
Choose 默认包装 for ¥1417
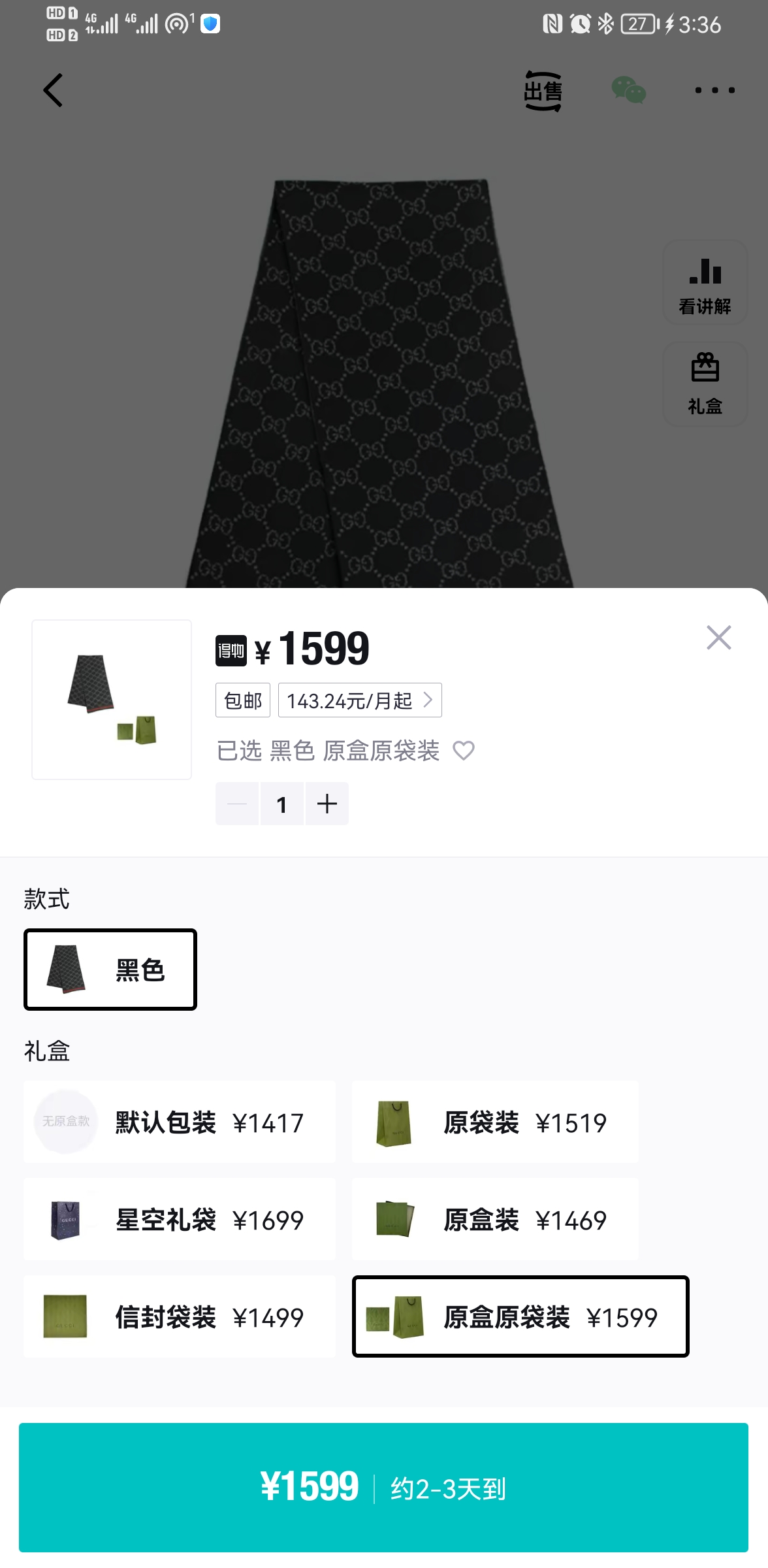coord(180,1122)
